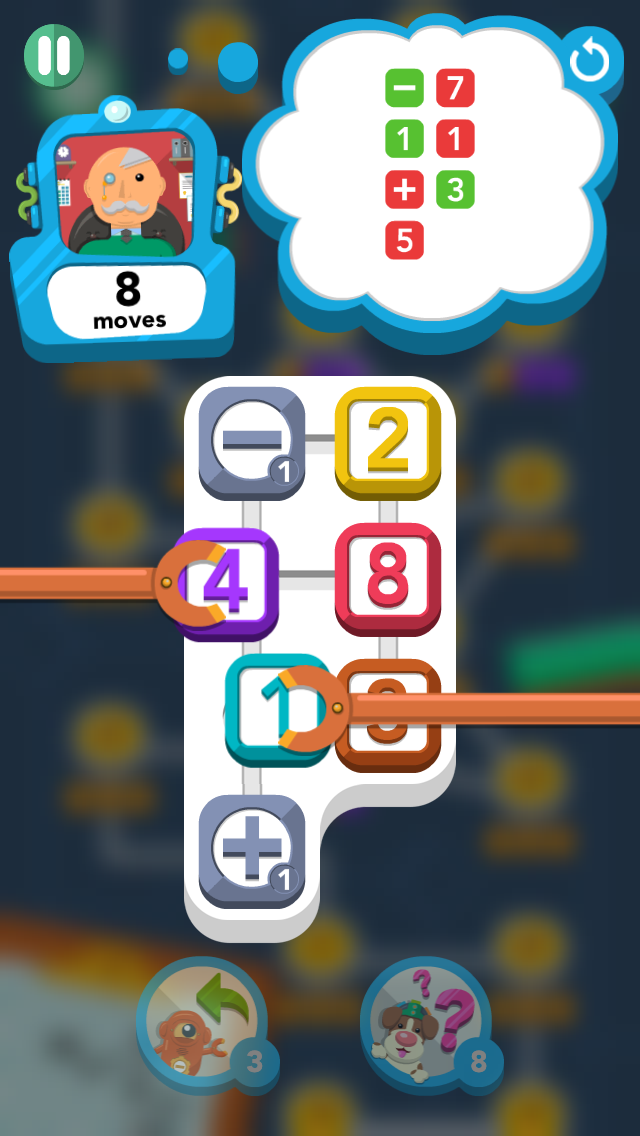
Task: Pause the game
Action: click(54, 56)
